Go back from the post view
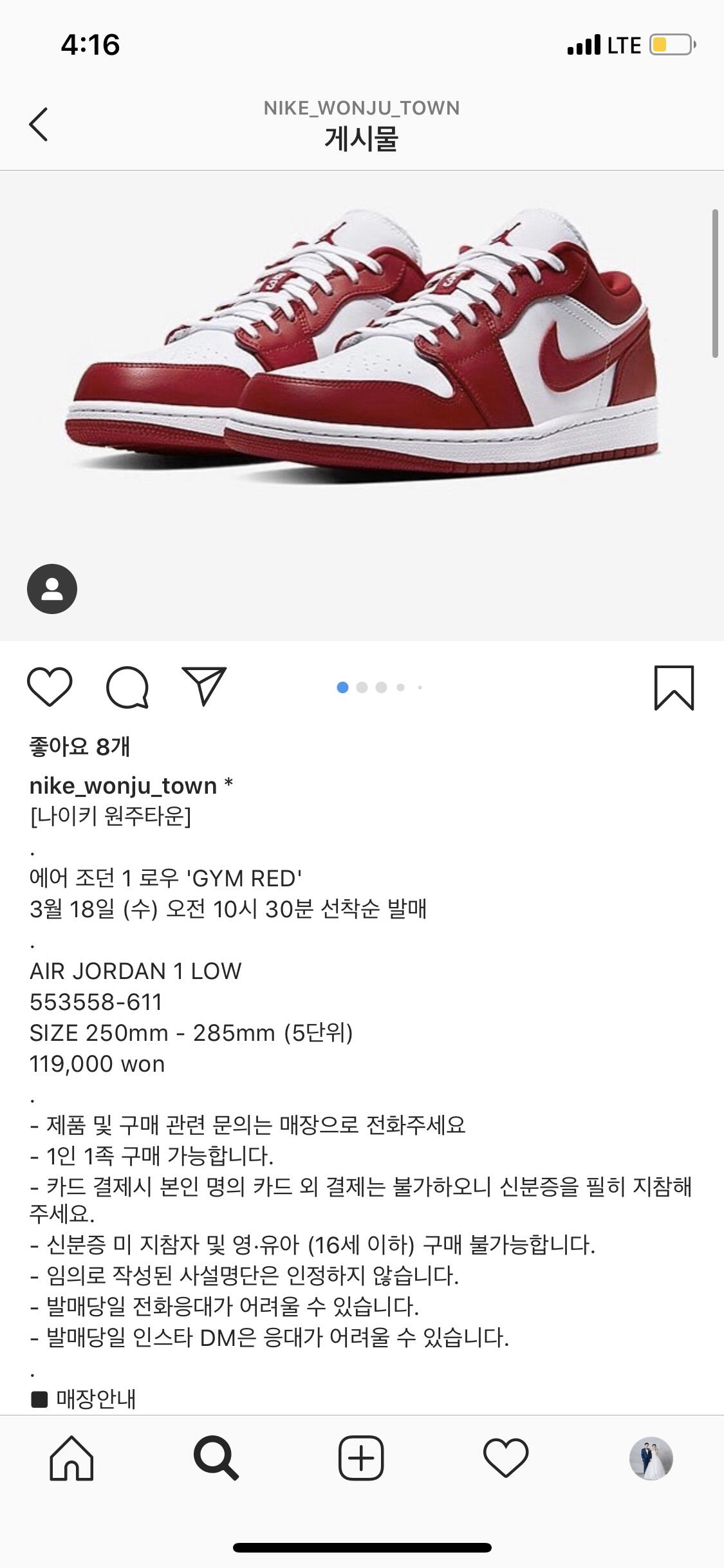 tap(39, 124)
